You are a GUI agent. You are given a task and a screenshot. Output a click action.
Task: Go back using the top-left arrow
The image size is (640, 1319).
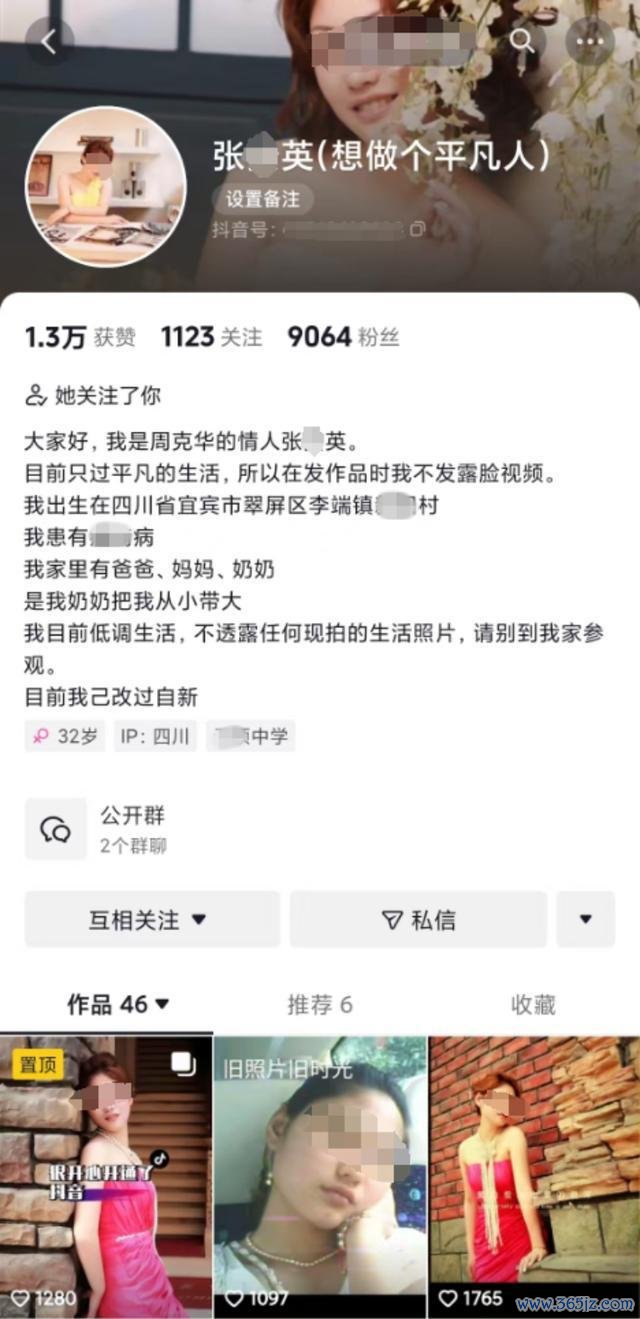[x=48, y=41]
